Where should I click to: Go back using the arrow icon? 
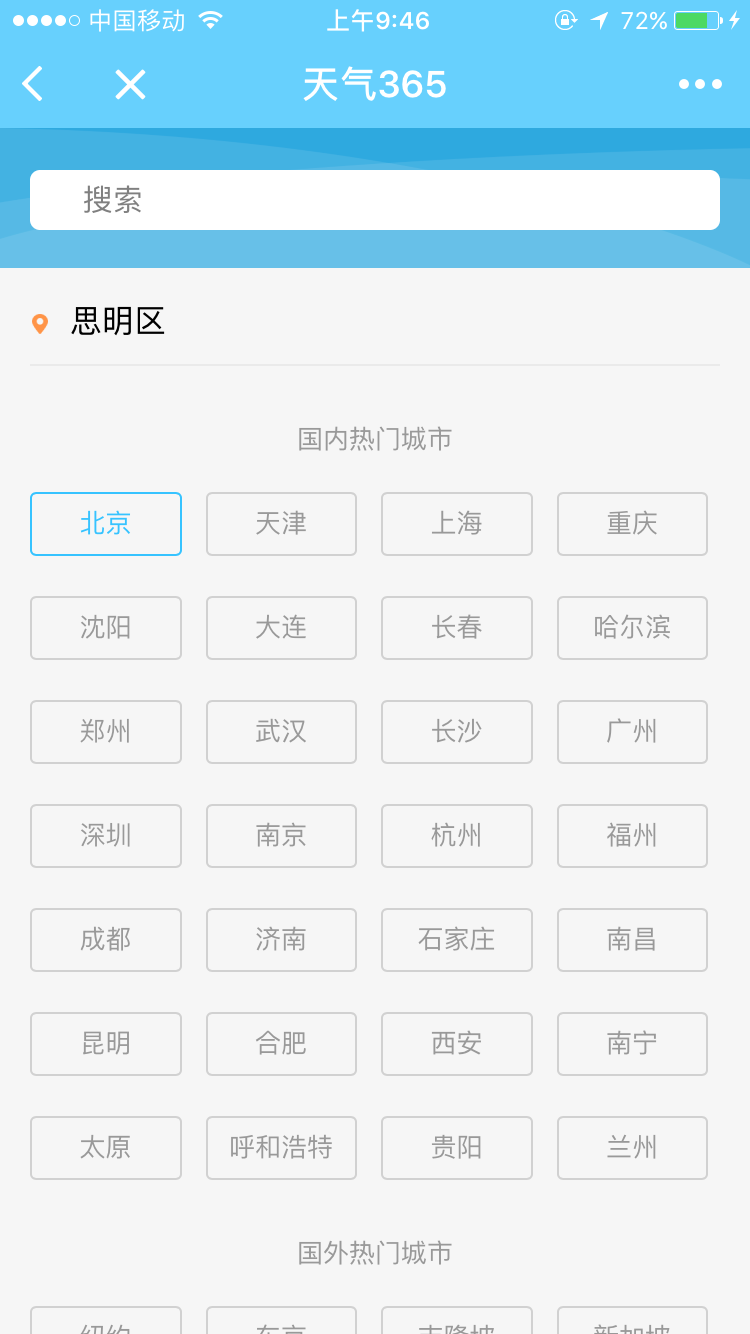click(x=34, y=84)
